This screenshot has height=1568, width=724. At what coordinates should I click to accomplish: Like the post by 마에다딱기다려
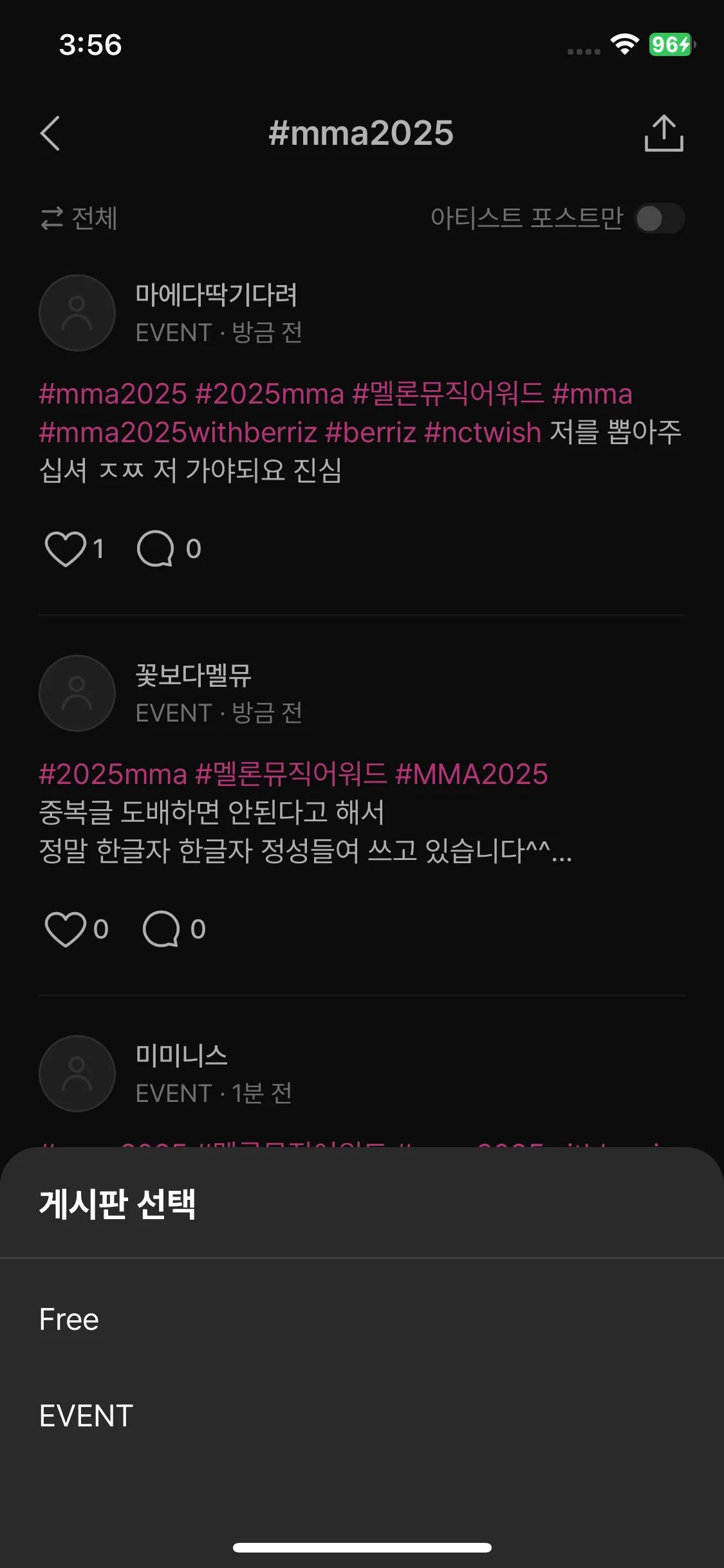pos(65,549)
